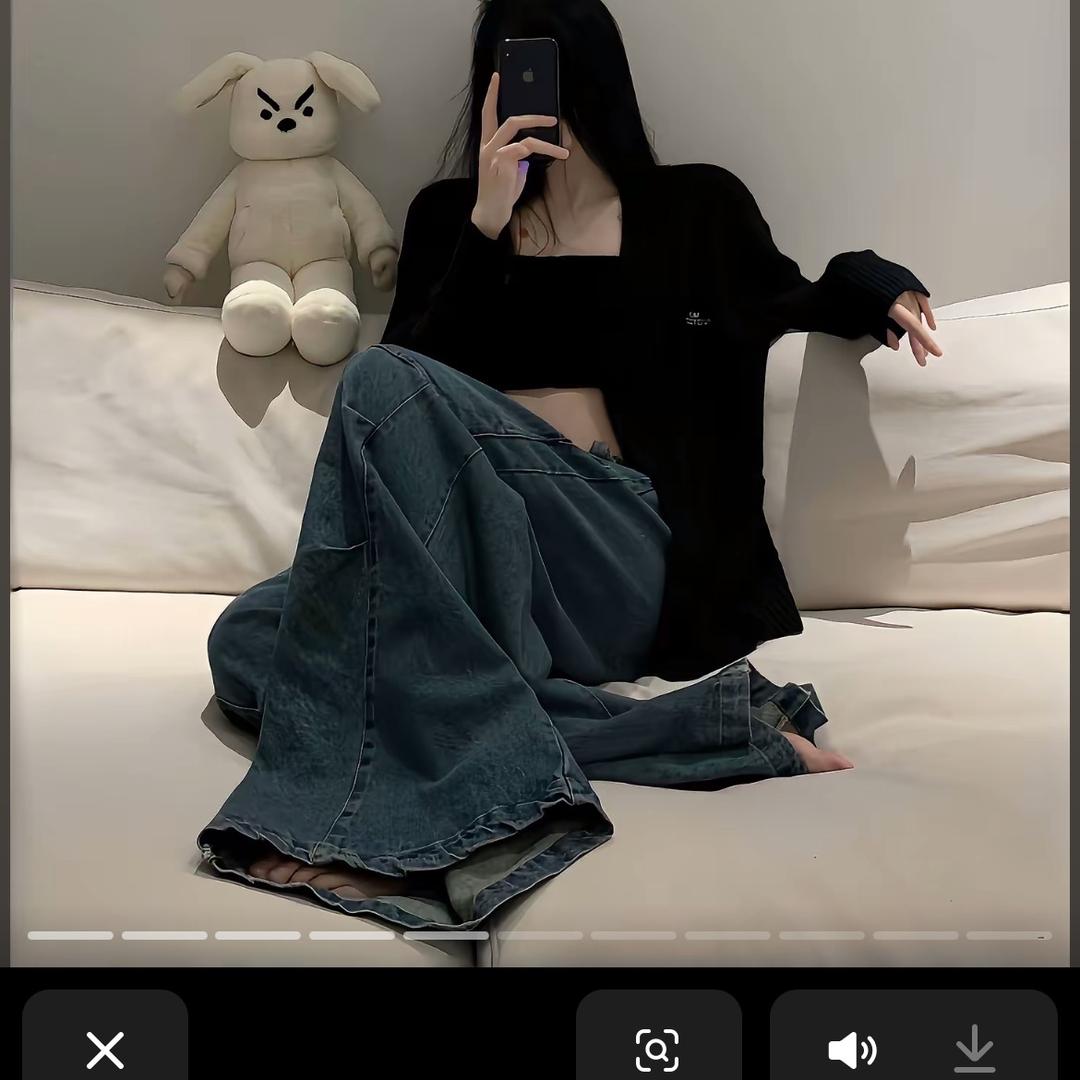The width and height of the screenshot is (1080, 1080).
Task: Open visual search for this image
Action: [x=657, y=1049]
